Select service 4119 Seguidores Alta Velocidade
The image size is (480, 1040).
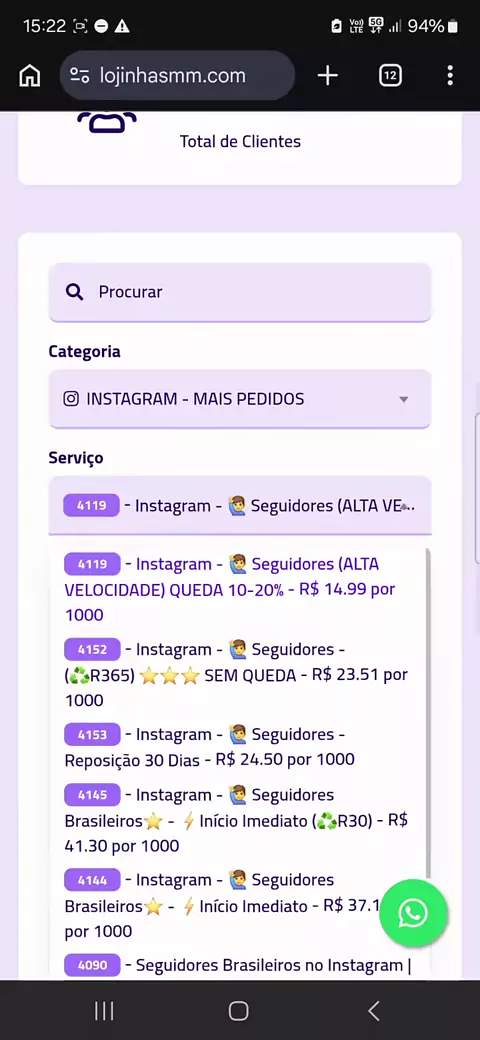tap(240, 589)
